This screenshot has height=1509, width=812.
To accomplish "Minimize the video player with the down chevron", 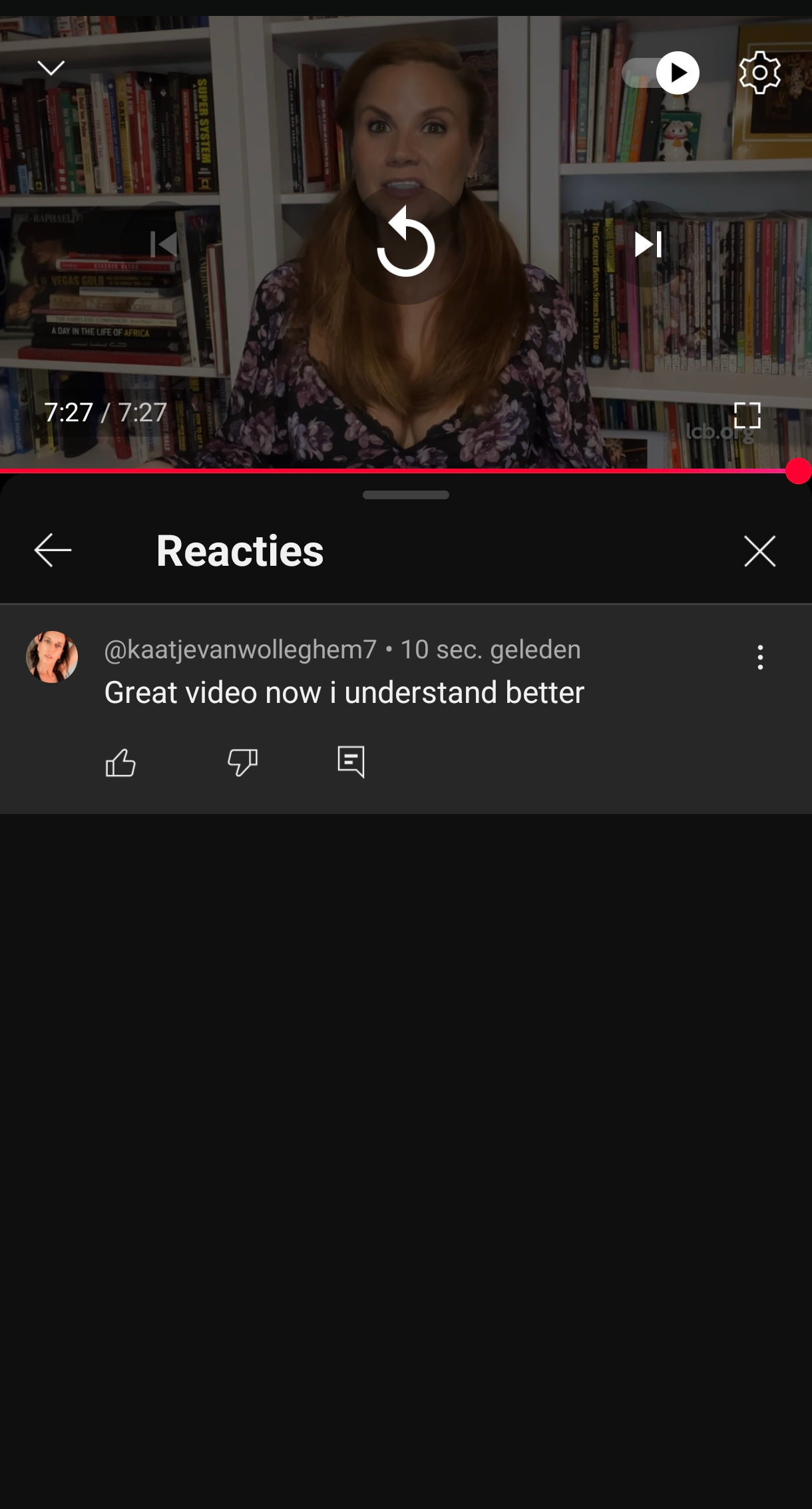I will (x=51, y=68).
